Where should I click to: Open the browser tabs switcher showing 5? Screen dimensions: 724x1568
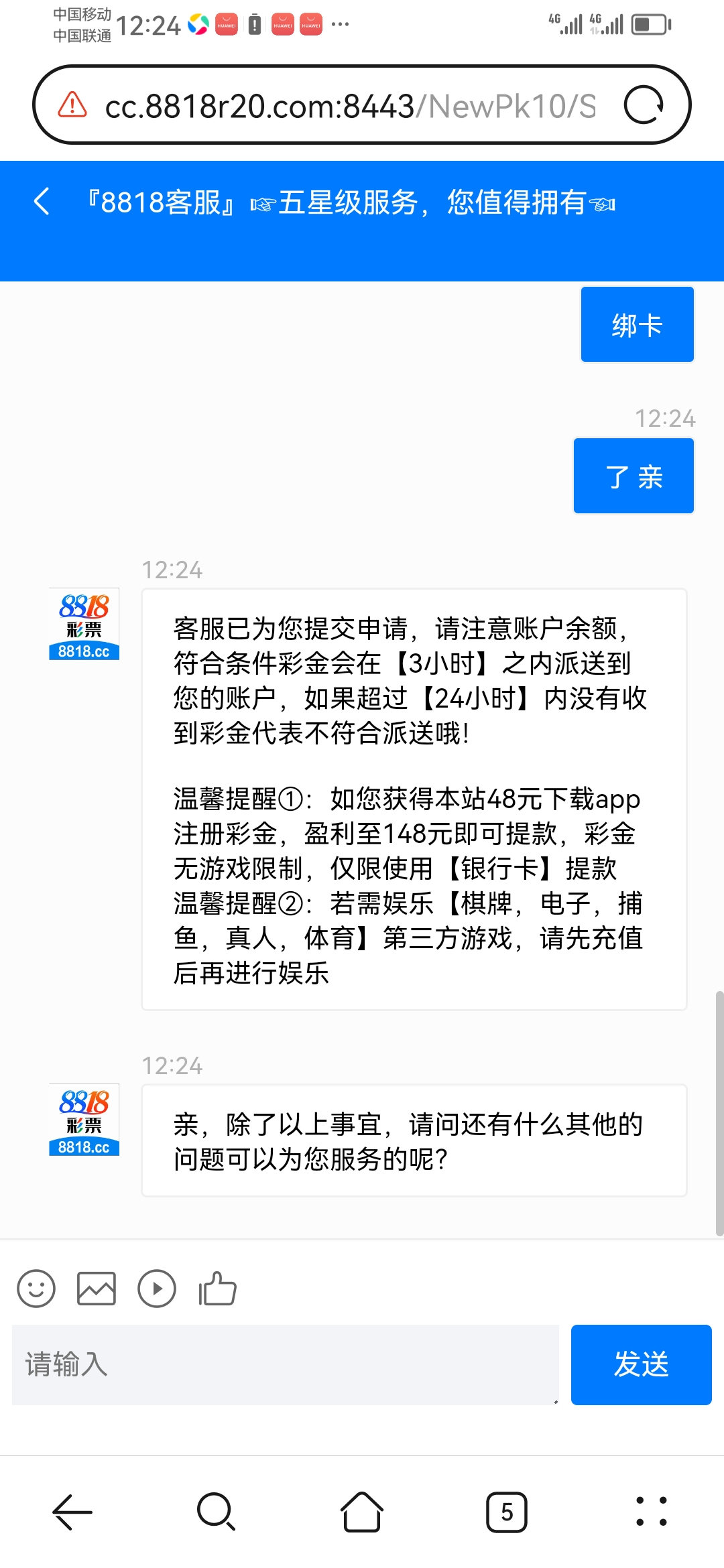[507, 1512]
